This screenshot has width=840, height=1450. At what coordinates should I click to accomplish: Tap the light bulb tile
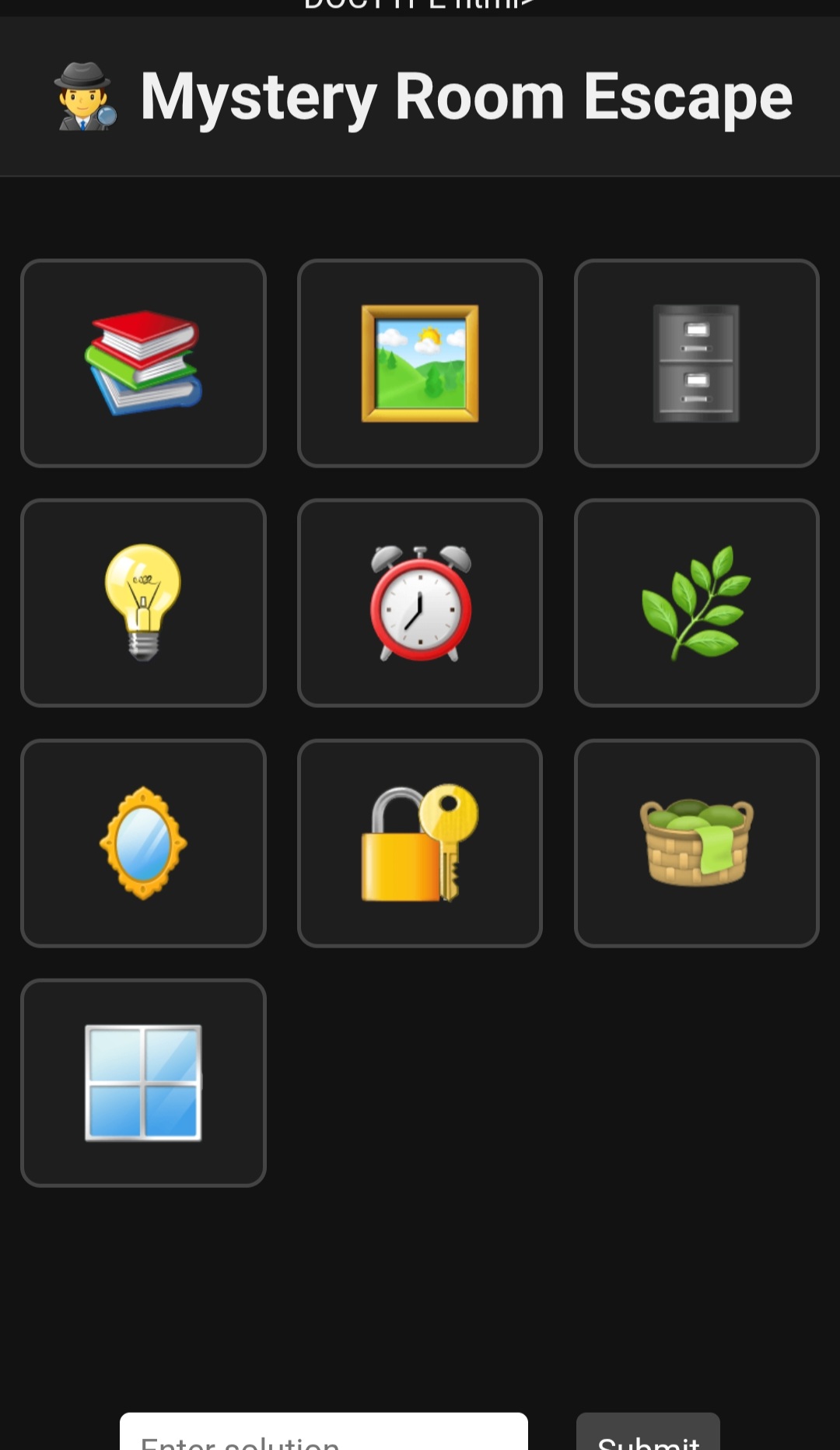[x=143, y=603]
